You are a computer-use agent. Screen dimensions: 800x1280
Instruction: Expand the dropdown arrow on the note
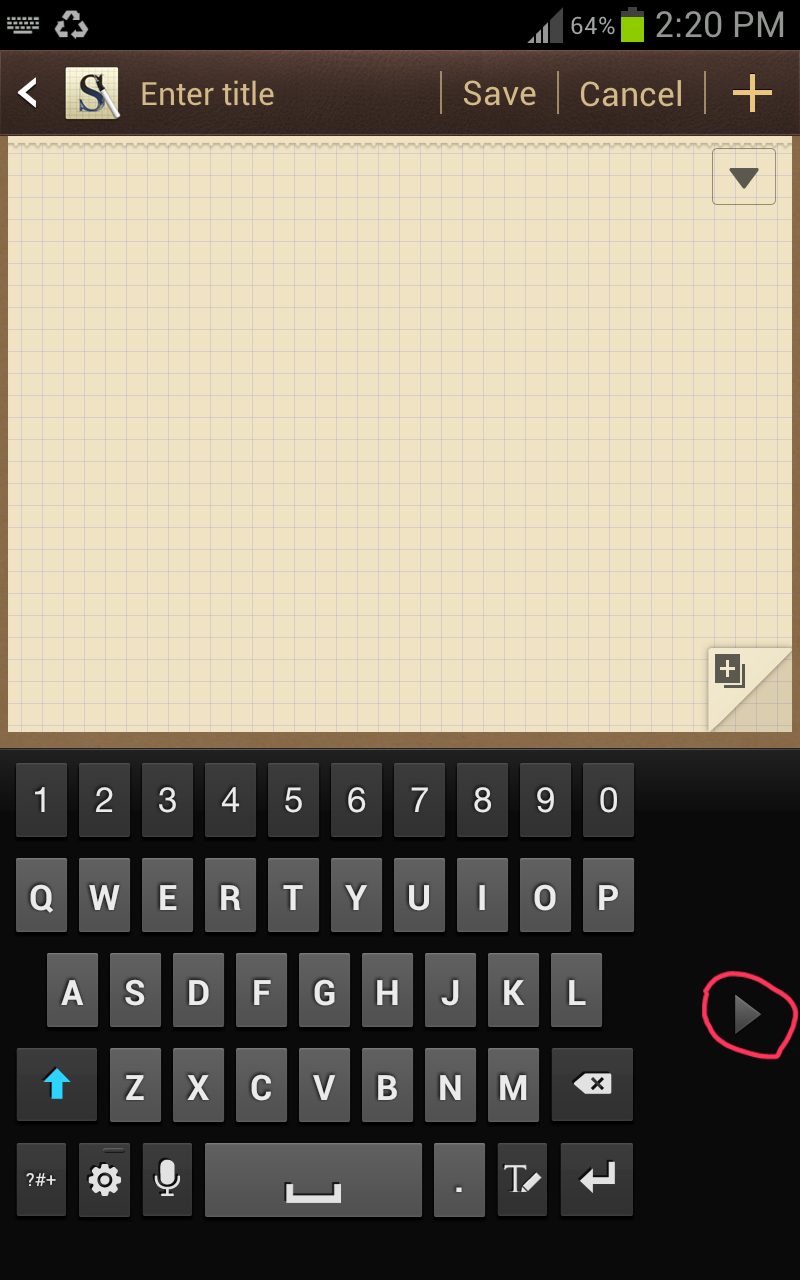pyautogui.click(x=744, y=177)
